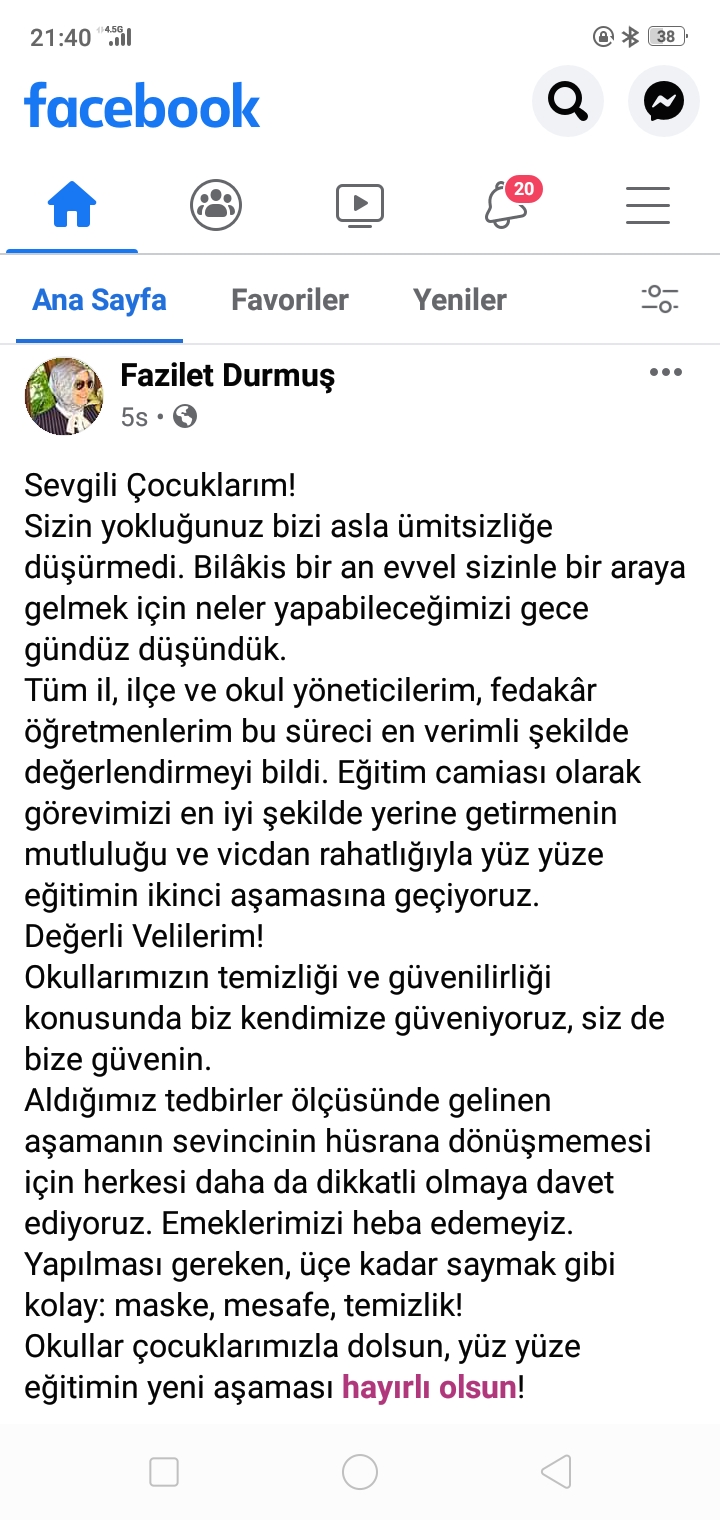Switch to the Yeniler feed
This screenshot has height=1520, width=720.
[x=460, y=300]
